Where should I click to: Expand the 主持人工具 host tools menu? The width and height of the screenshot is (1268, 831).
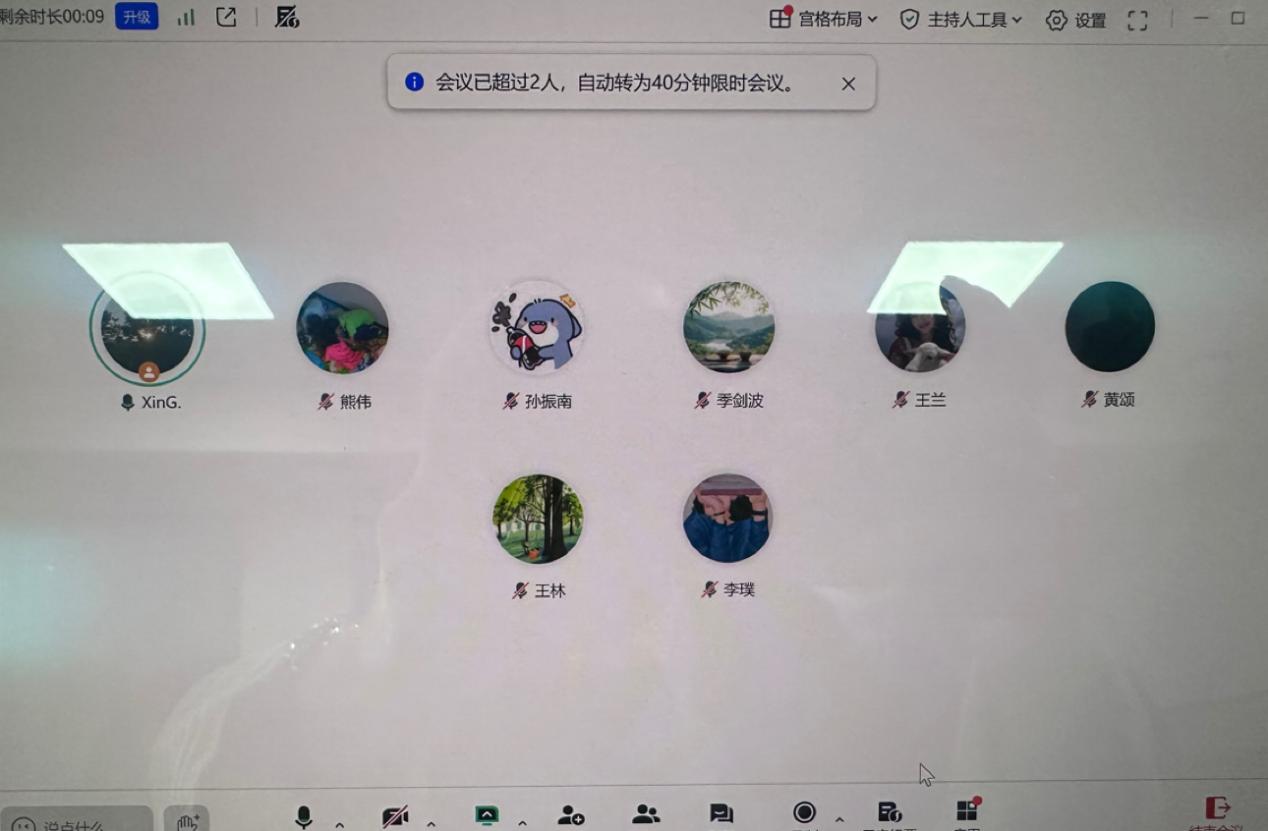coord(961,20)
